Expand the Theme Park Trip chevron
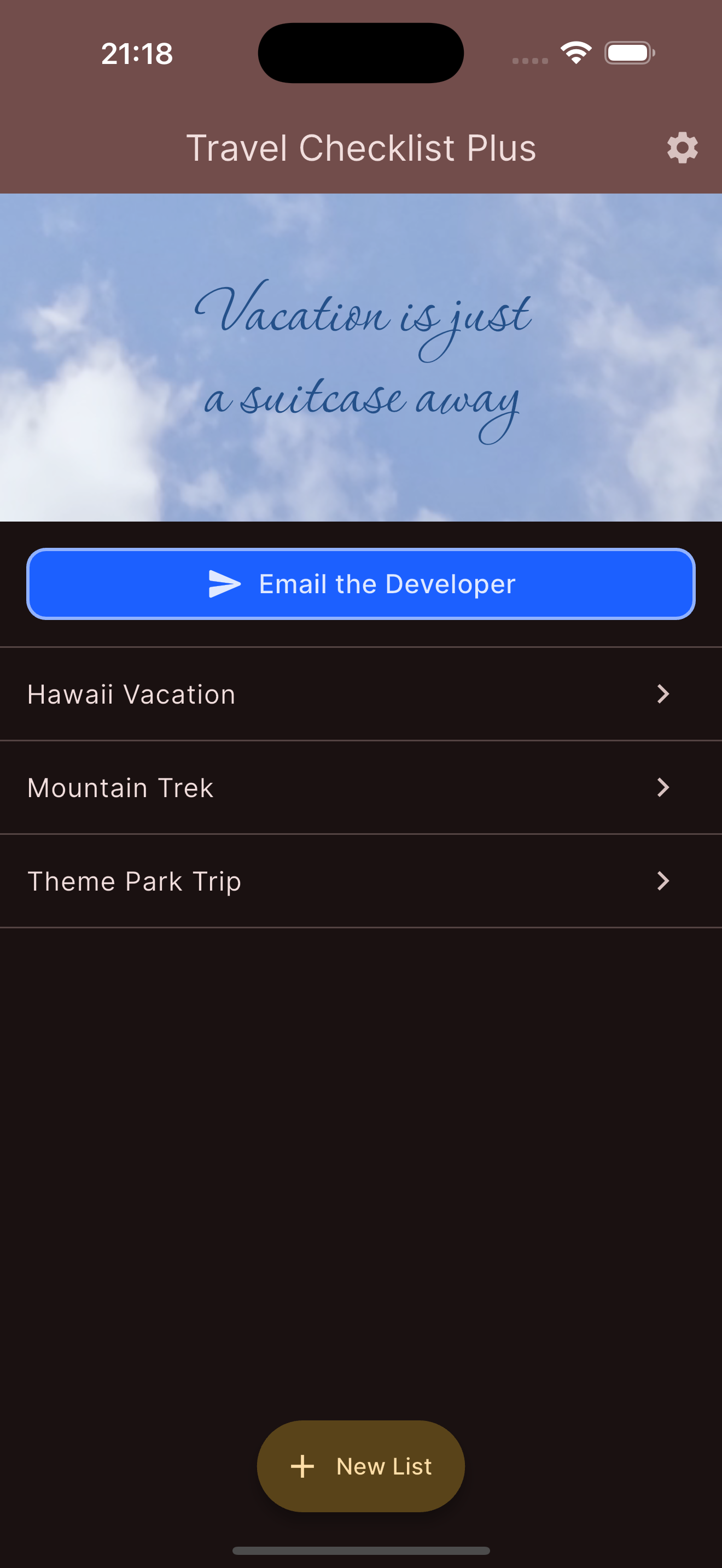The image size is (722, 1568). click(664, 881)
